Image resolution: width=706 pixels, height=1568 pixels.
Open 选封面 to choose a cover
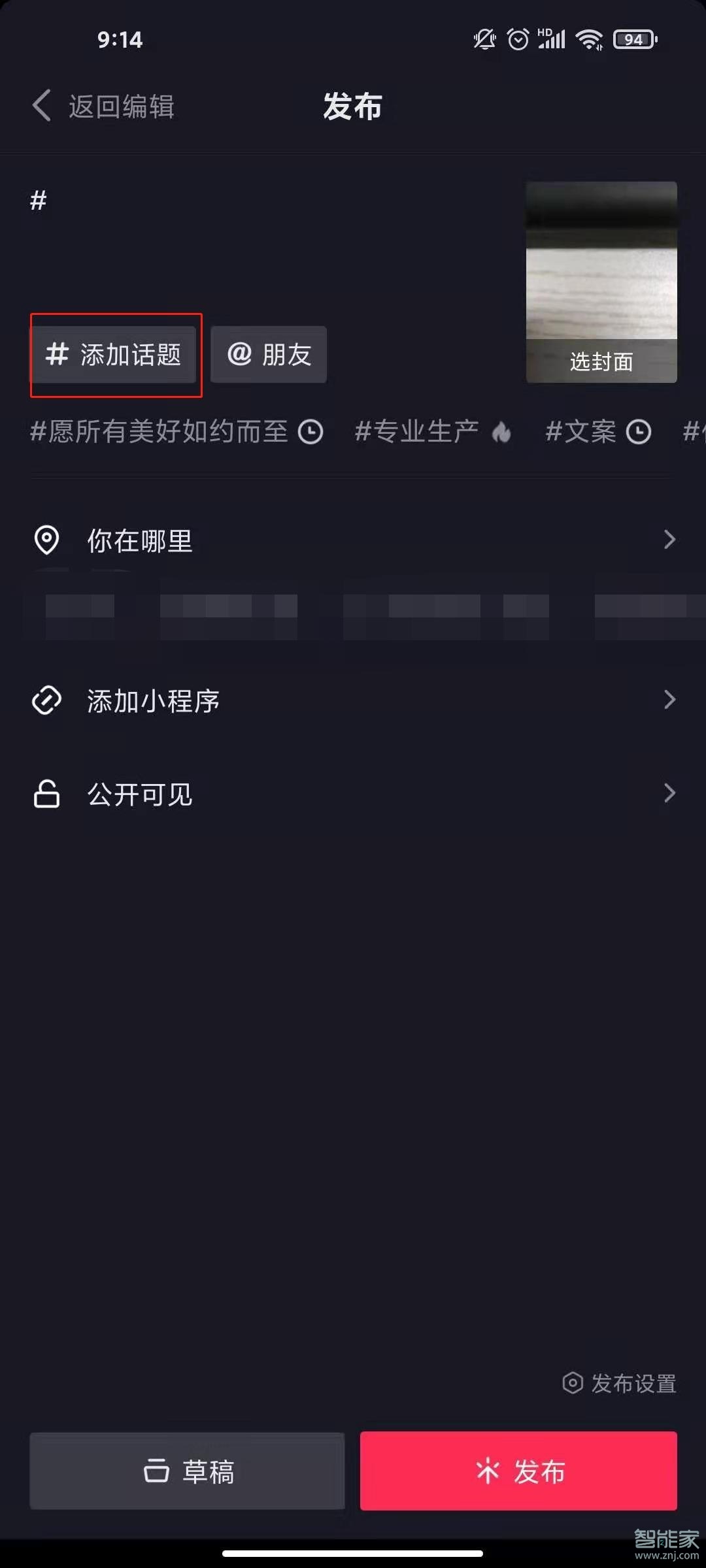(601, 363)
